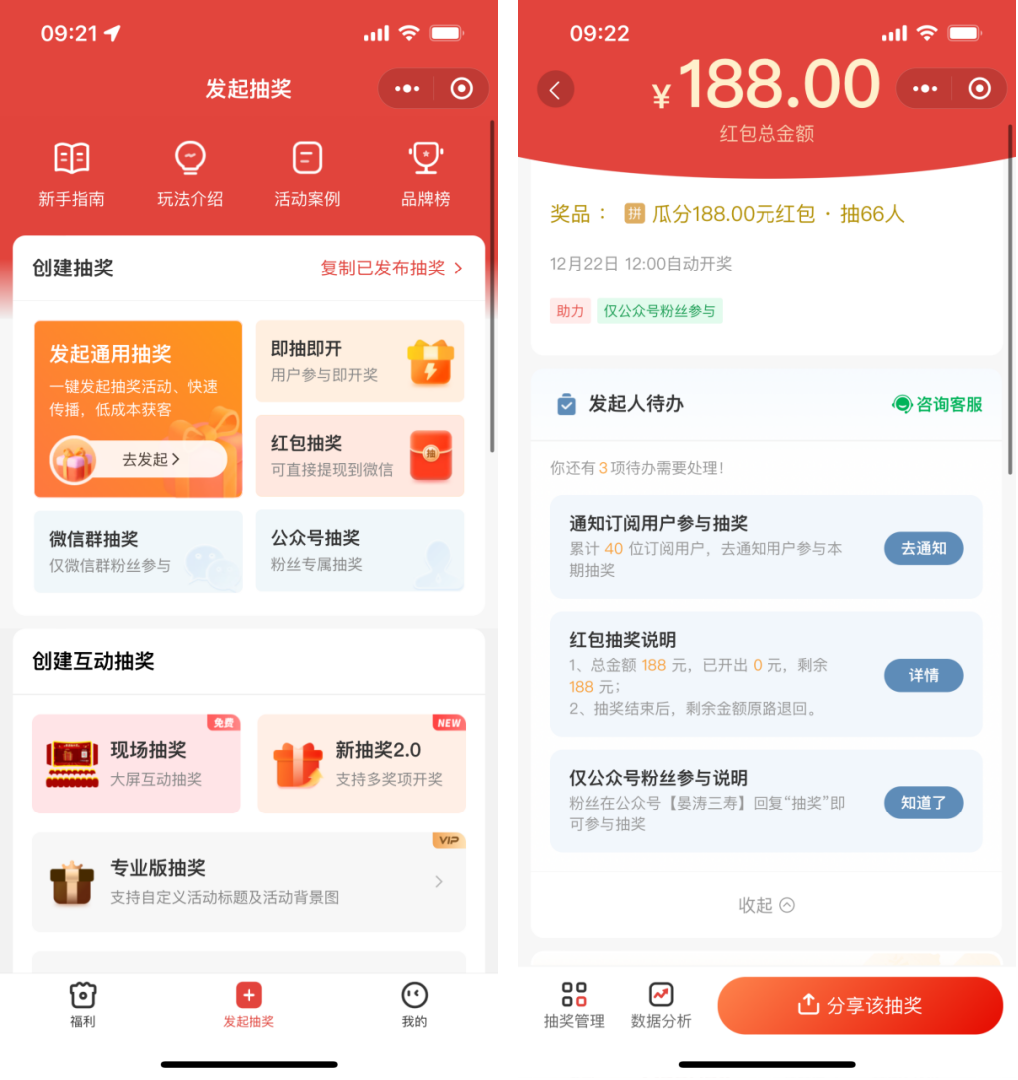
Task: Switch to the 我的 tab
Action: 414,1004
